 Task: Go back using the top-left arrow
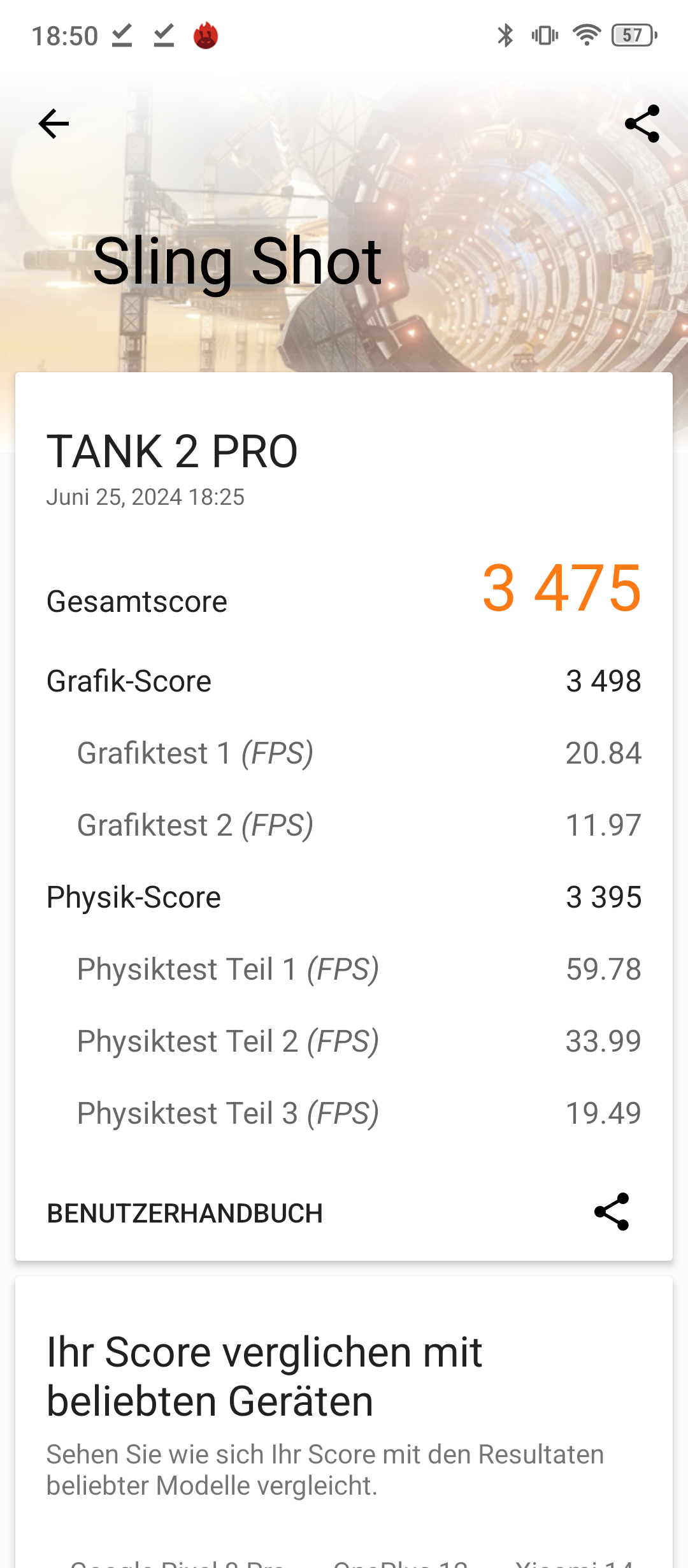coord(54,124)
